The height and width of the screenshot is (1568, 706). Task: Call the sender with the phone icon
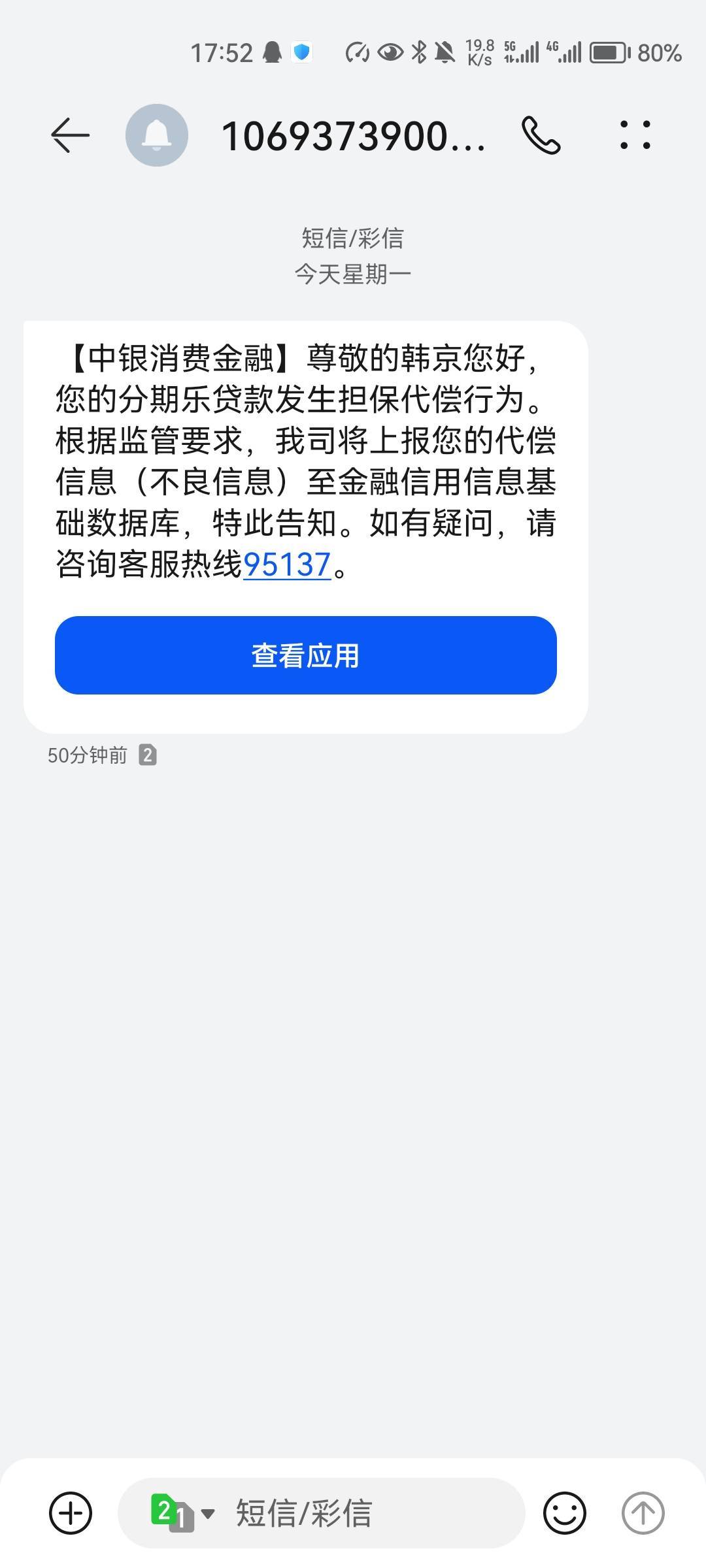(541, 135)
